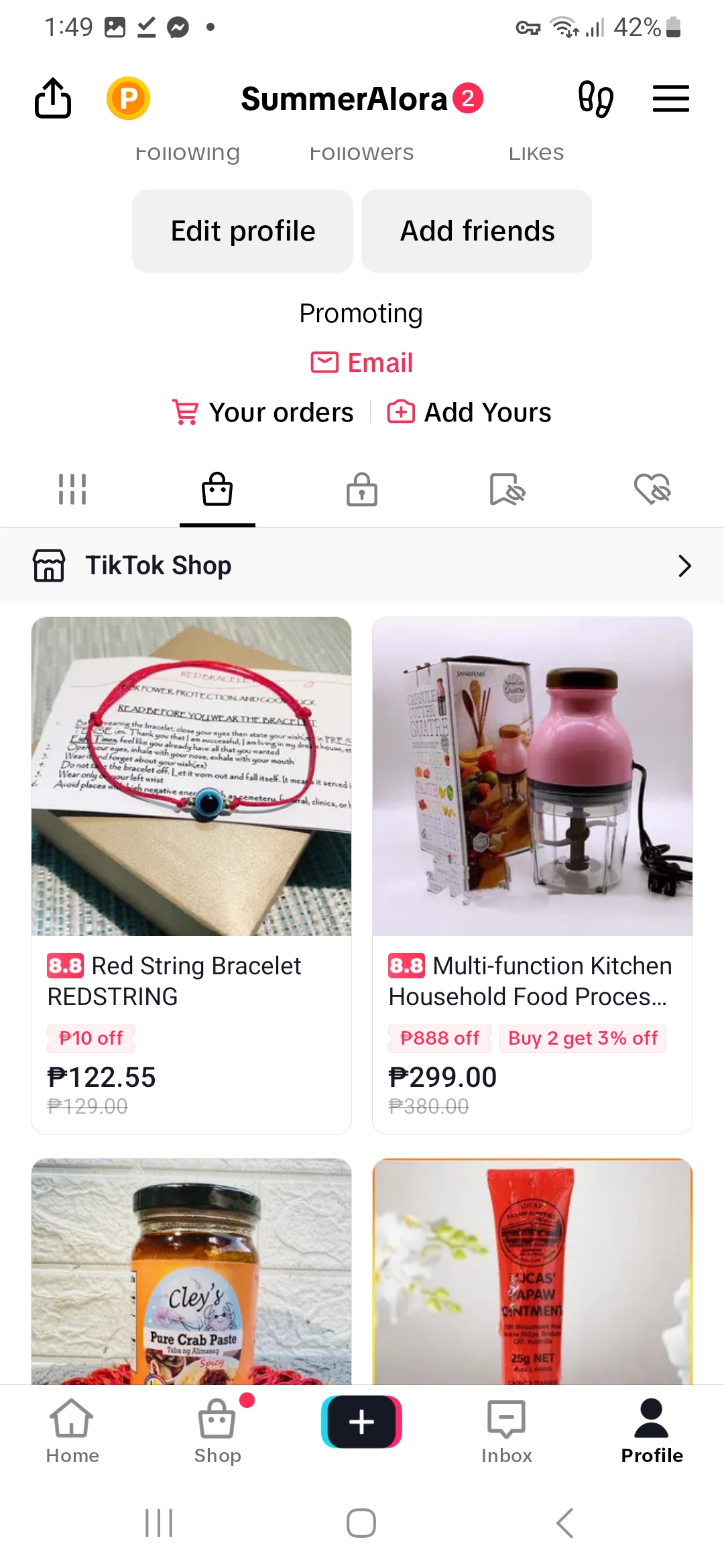Switch to the private videos lock tab

pyautogui.click(x=362, y=489)
